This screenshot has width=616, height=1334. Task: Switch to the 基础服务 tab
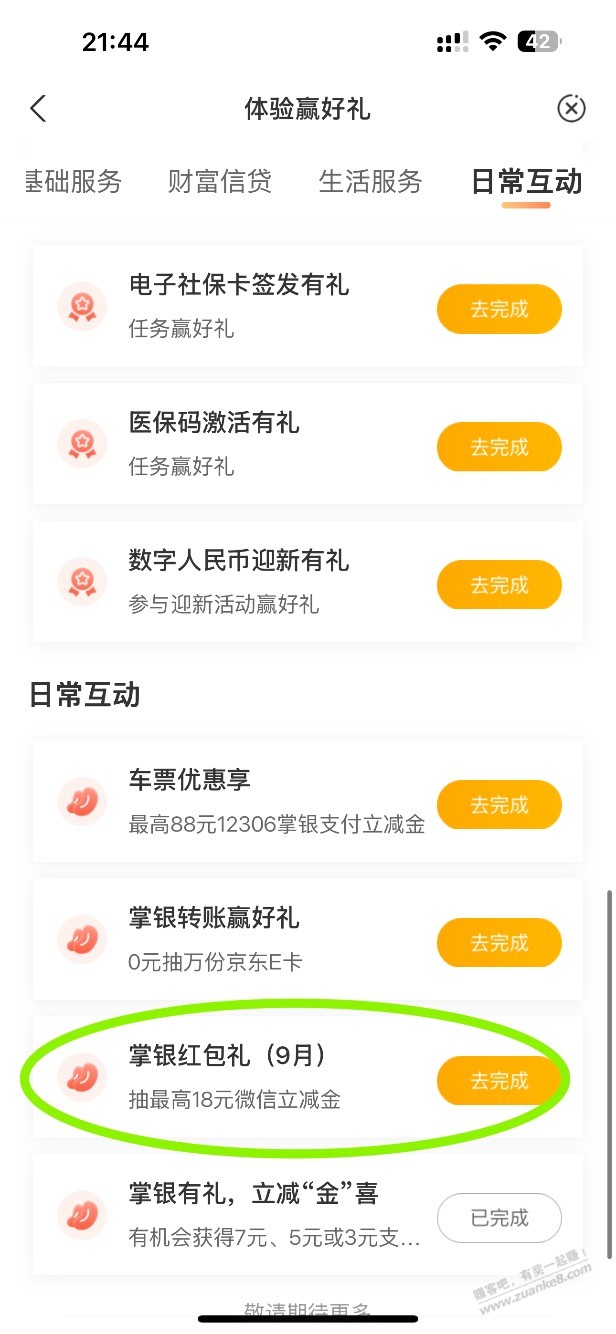tap(73, 182)
